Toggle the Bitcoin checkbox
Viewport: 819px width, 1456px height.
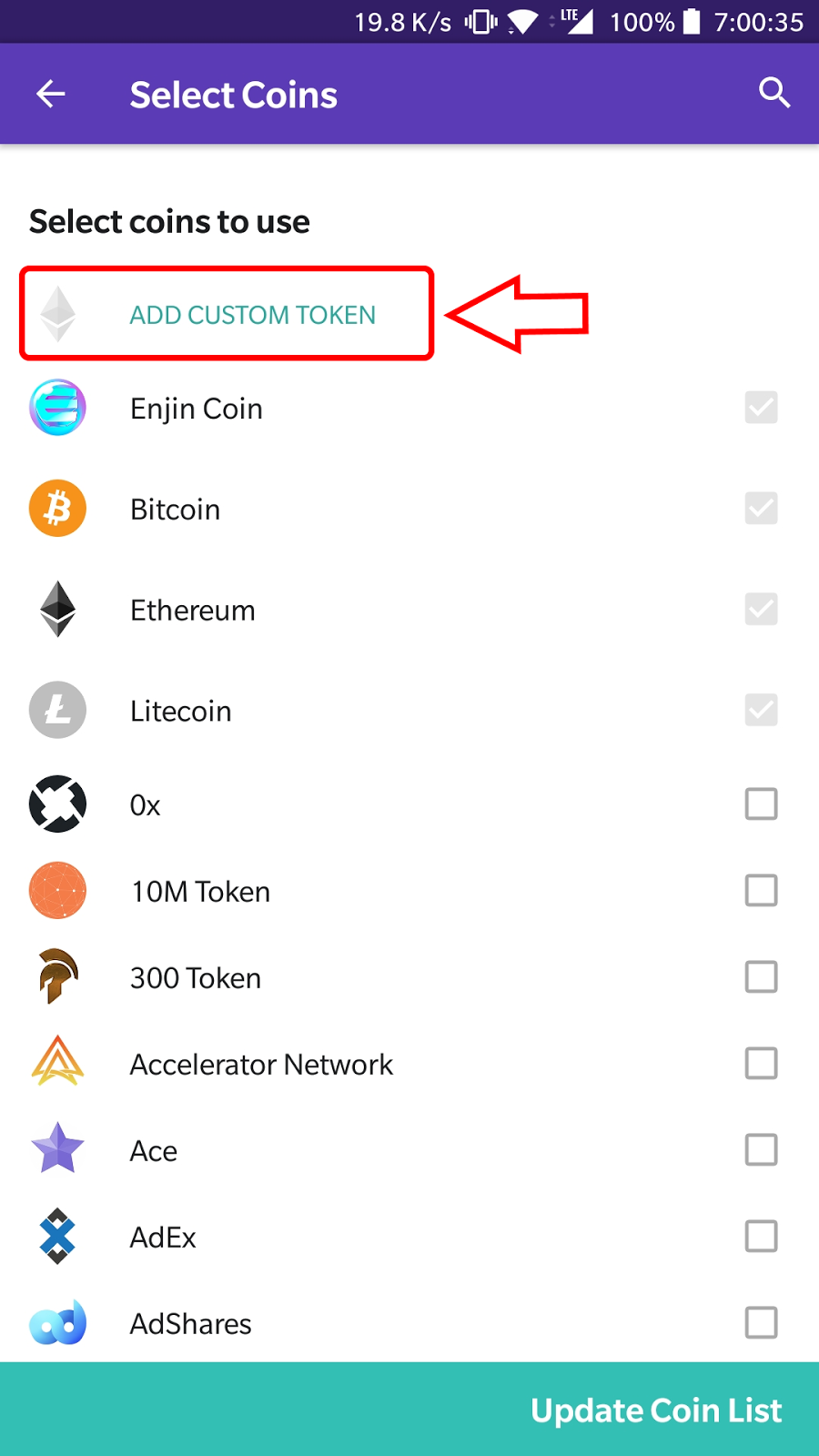pyautogui.click(x=761, y=509)
